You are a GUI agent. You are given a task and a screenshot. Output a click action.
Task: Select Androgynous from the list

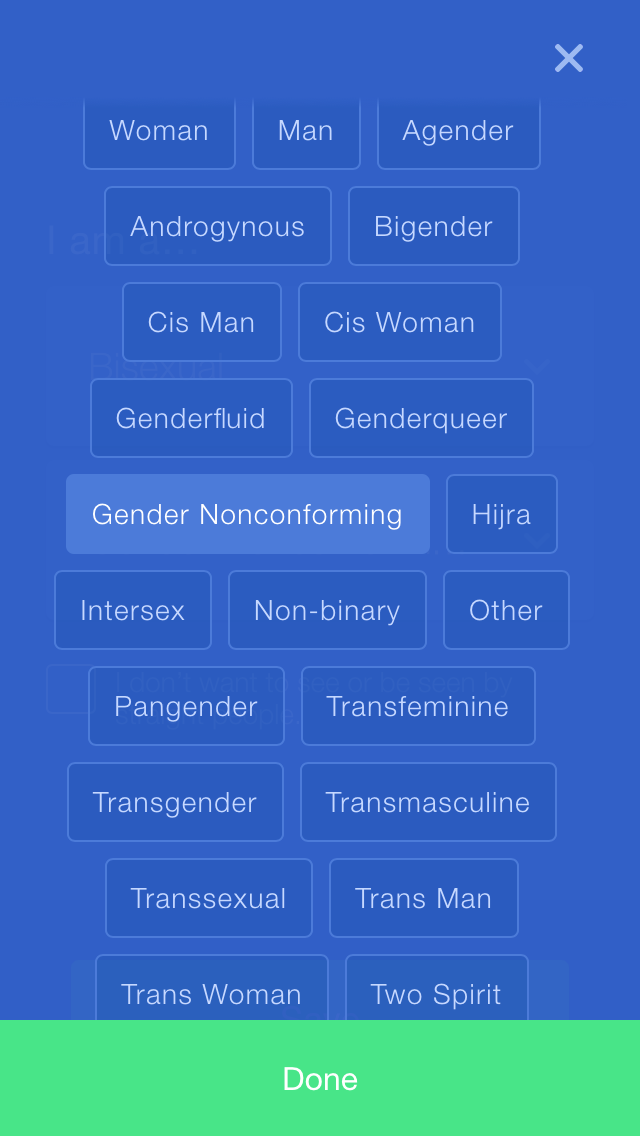tap(217, 227)
